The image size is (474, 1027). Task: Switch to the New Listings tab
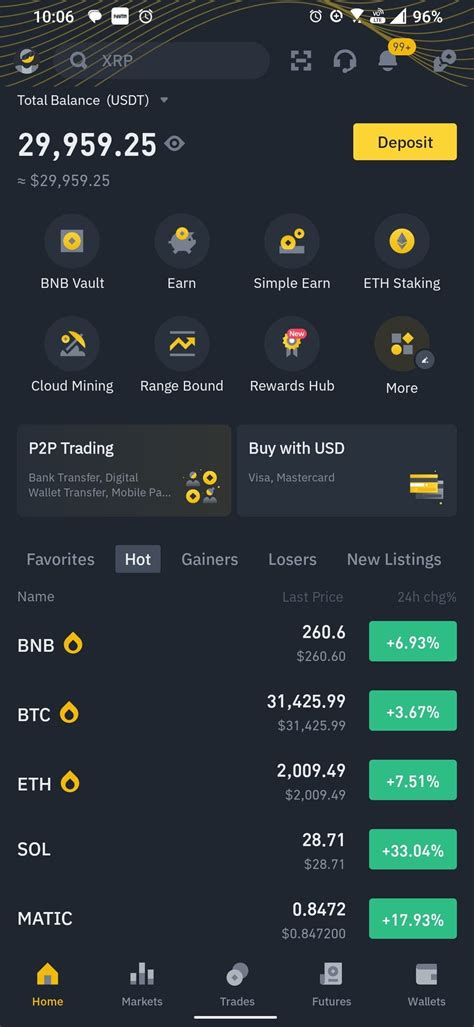pyautogui.click(x=394, y=559)
